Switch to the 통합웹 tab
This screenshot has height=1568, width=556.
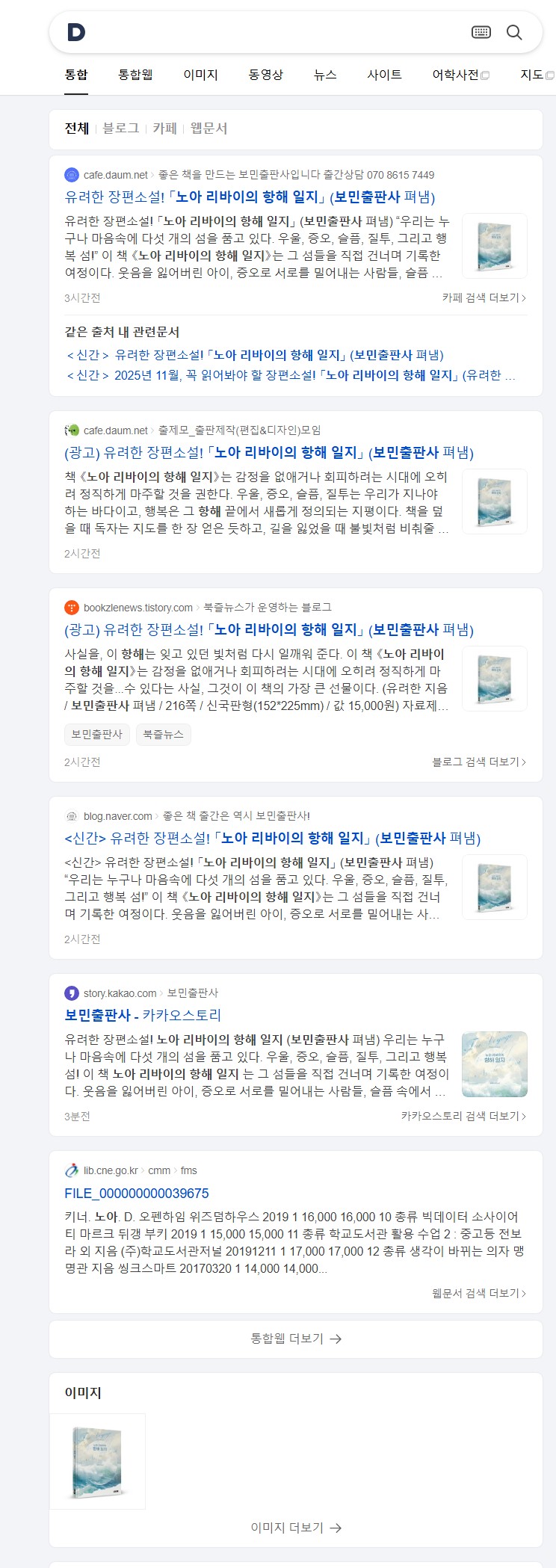coord(135,75)
